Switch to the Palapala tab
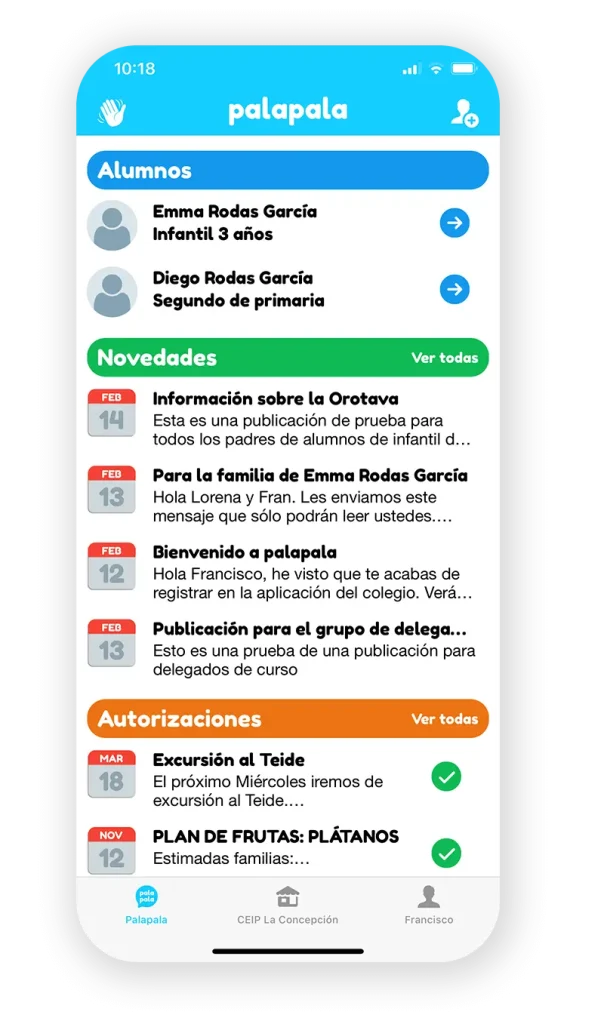Screen dimensions: 604x1024 pos(147,905)
